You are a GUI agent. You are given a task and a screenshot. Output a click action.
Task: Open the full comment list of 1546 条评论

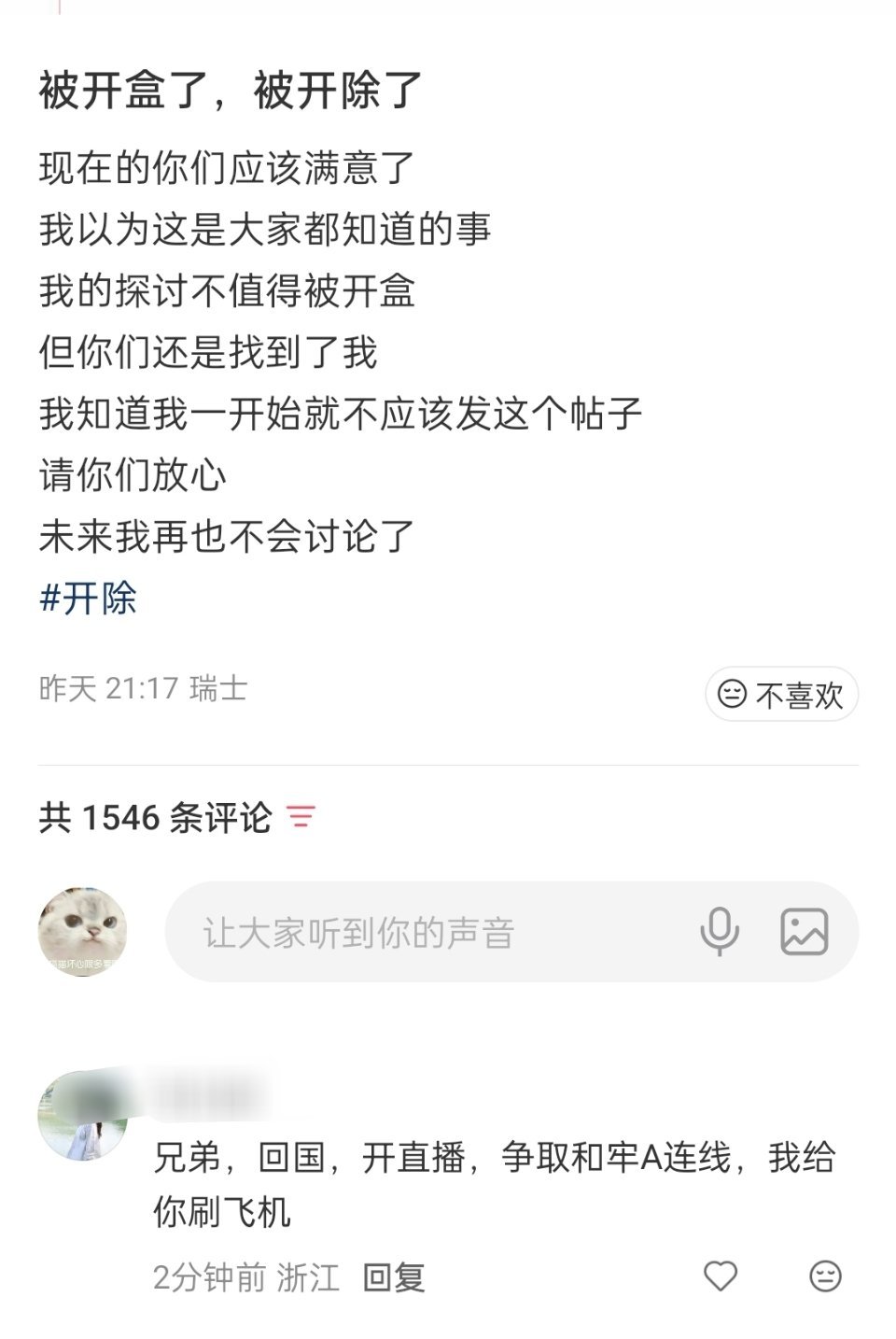[x=154, y=816]
